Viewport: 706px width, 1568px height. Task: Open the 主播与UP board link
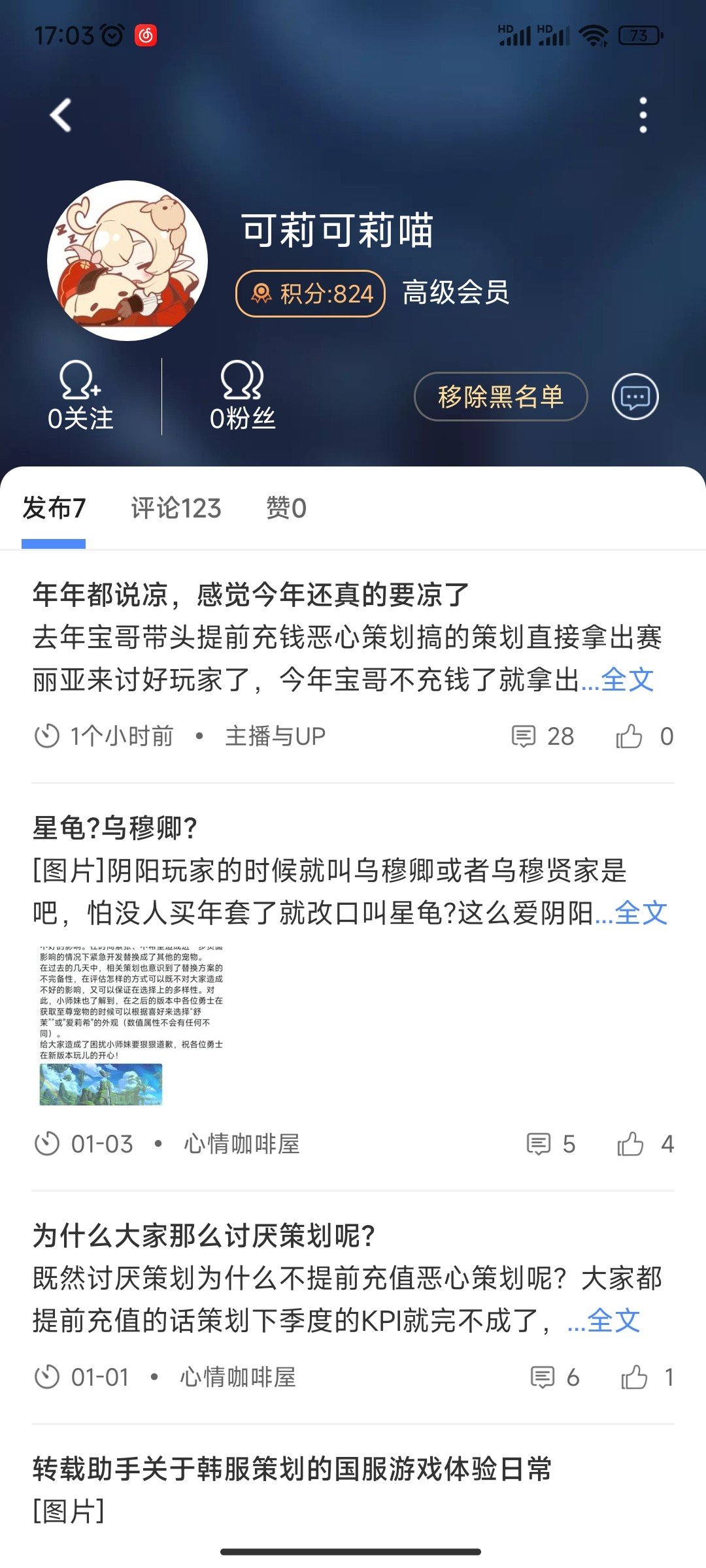tap(275, 736)
